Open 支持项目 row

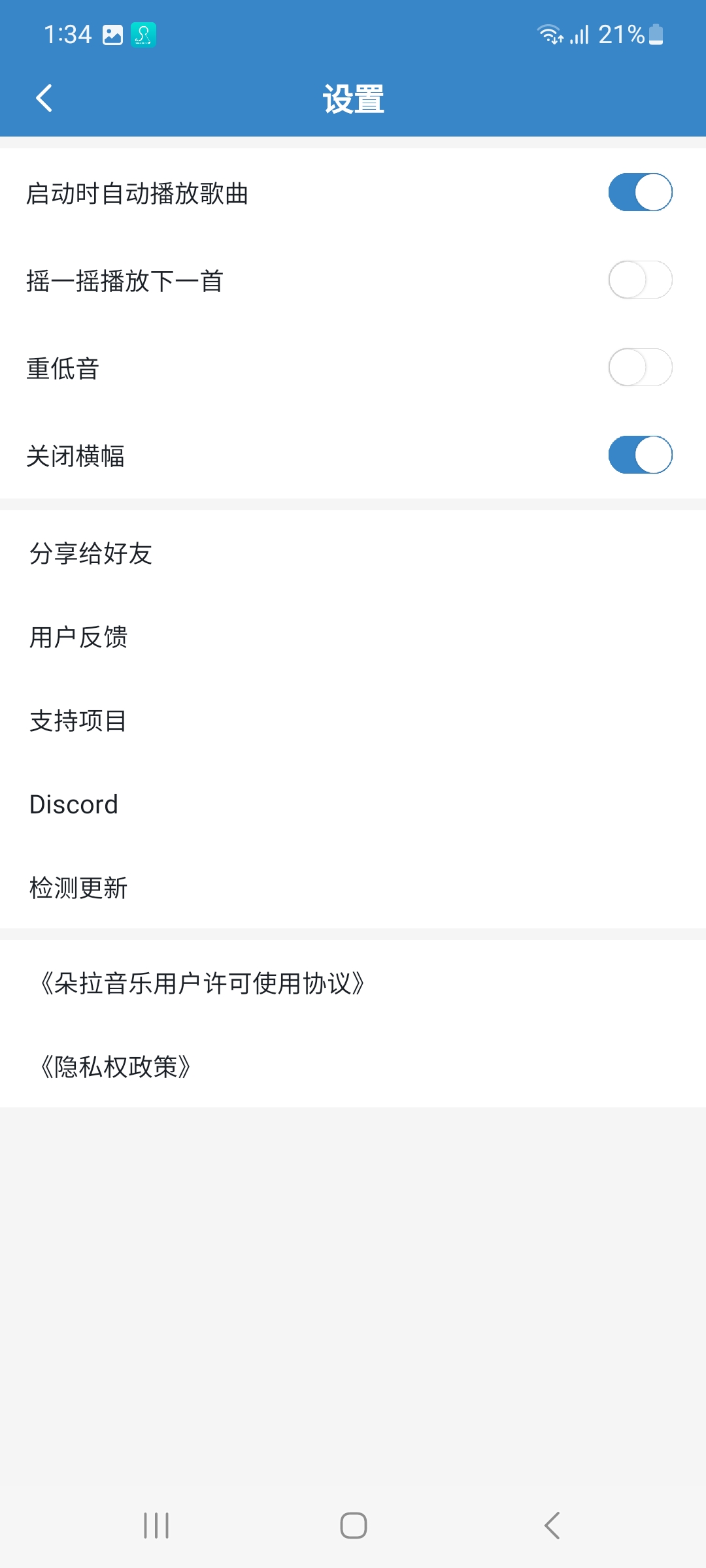pyautogui.click(x=78, y=721)
